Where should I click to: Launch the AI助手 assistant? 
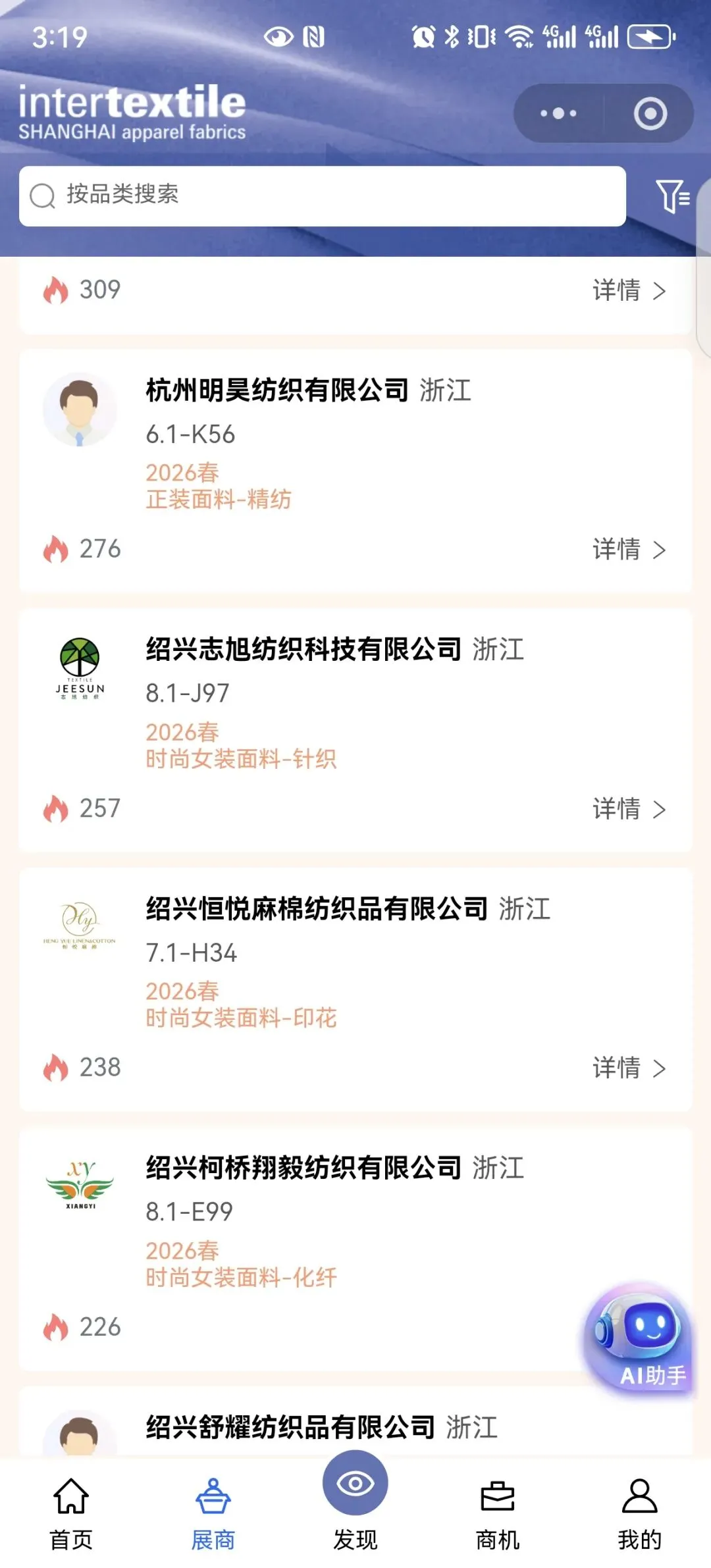coord(637,1336)
